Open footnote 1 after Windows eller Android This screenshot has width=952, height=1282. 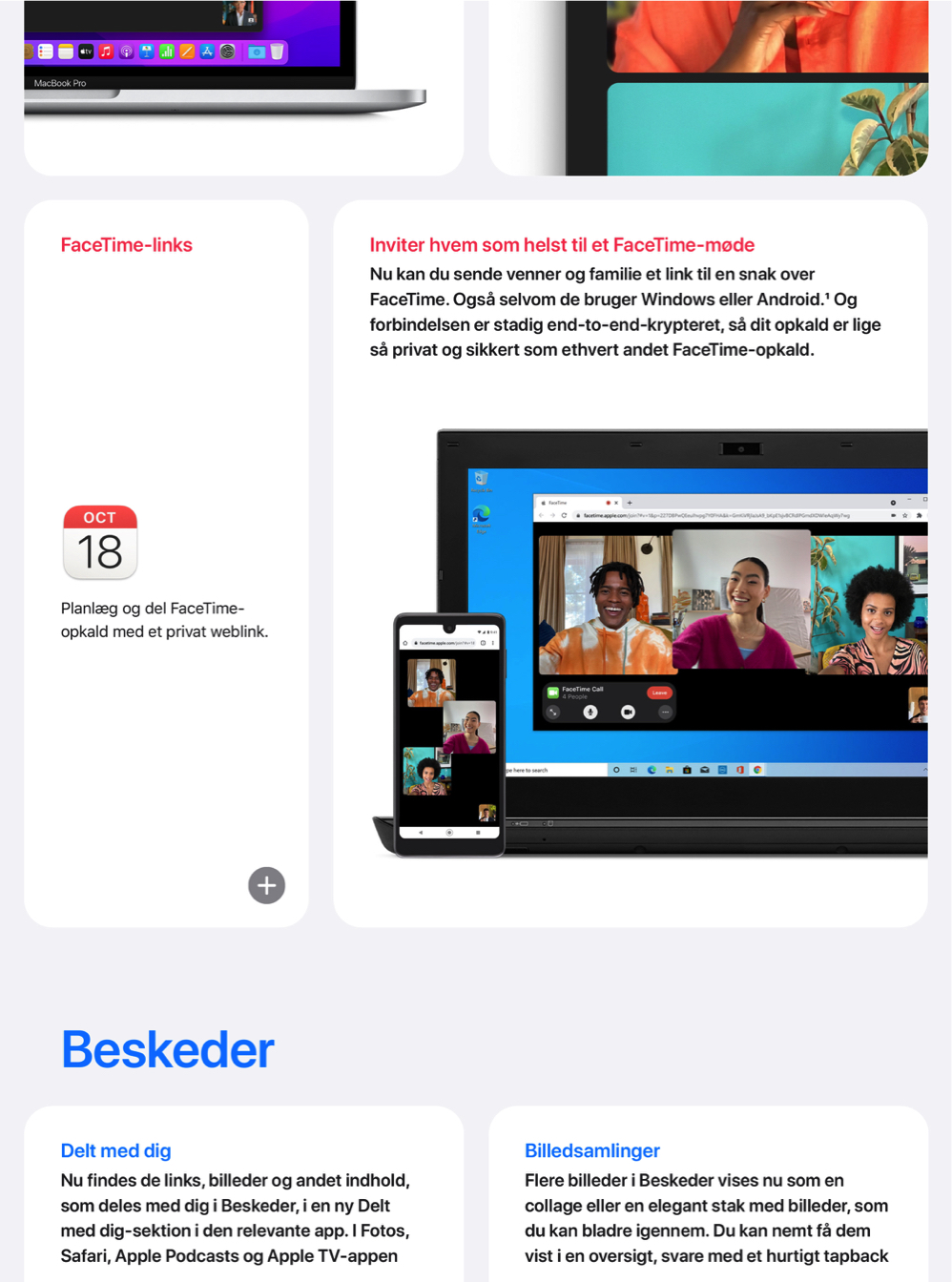click(827, 296)
